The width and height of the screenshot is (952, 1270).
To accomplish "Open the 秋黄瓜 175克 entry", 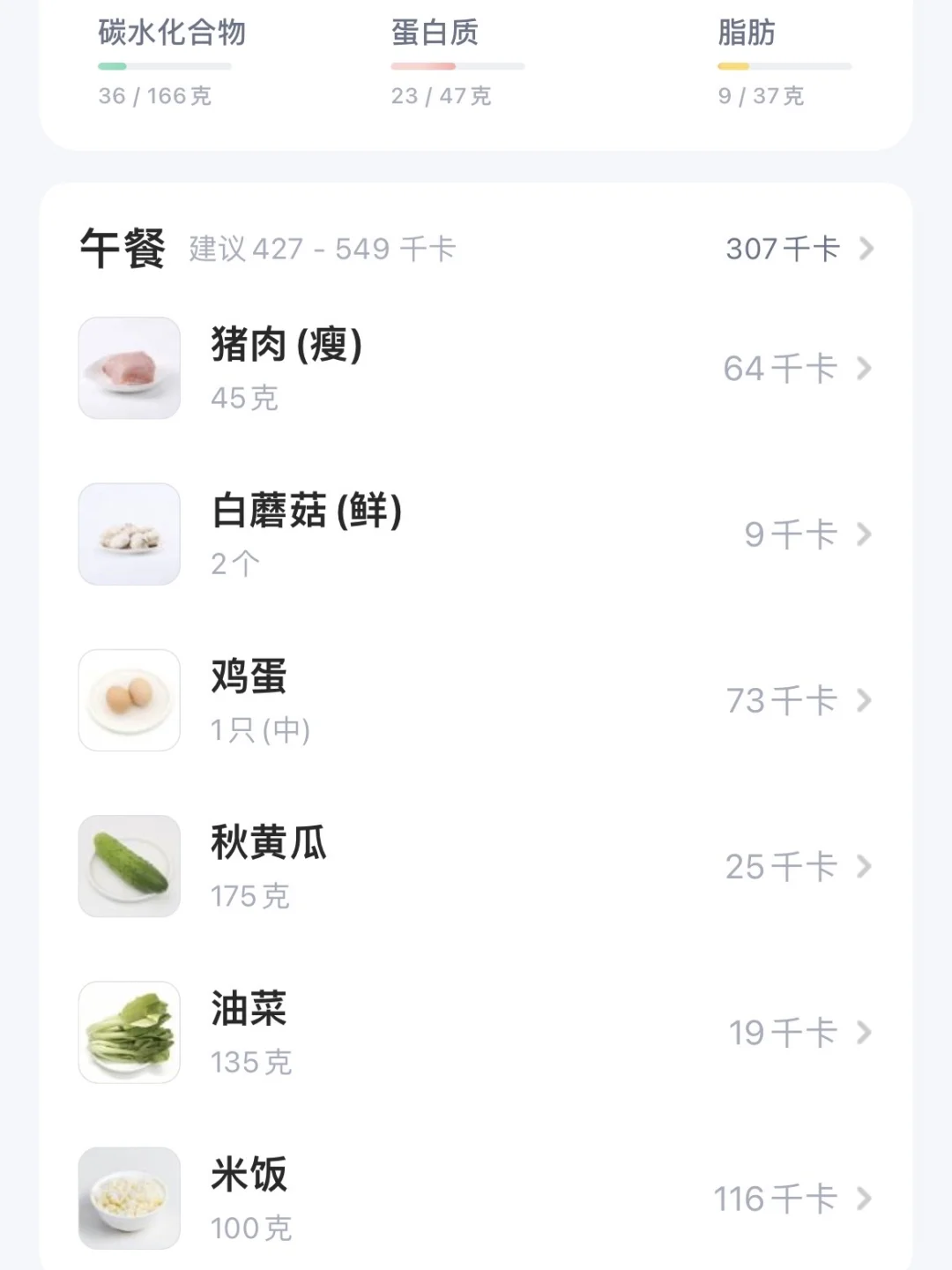I will (476, 867).
